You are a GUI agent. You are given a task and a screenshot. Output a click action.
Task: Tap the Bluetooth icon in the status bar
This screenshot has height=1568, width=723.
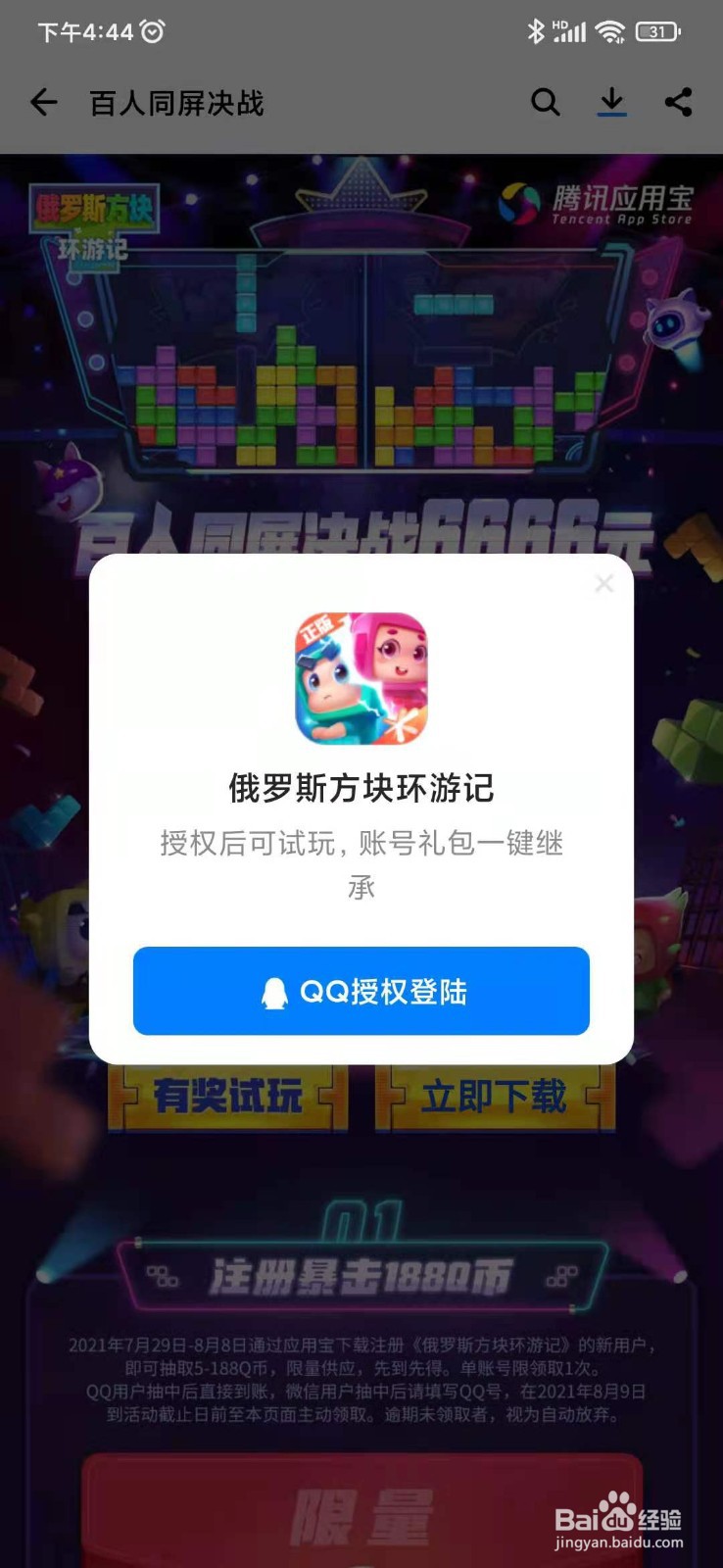coord(536,31)
